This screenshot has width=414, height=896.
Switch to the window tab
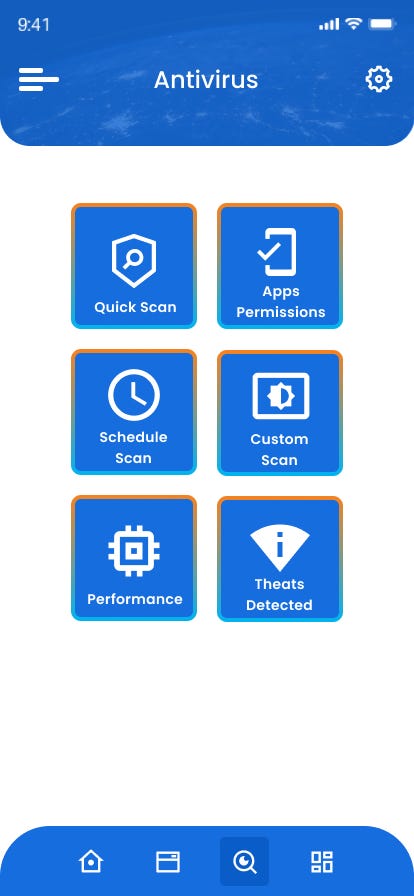pyautogui.click(x=168, y=862)
